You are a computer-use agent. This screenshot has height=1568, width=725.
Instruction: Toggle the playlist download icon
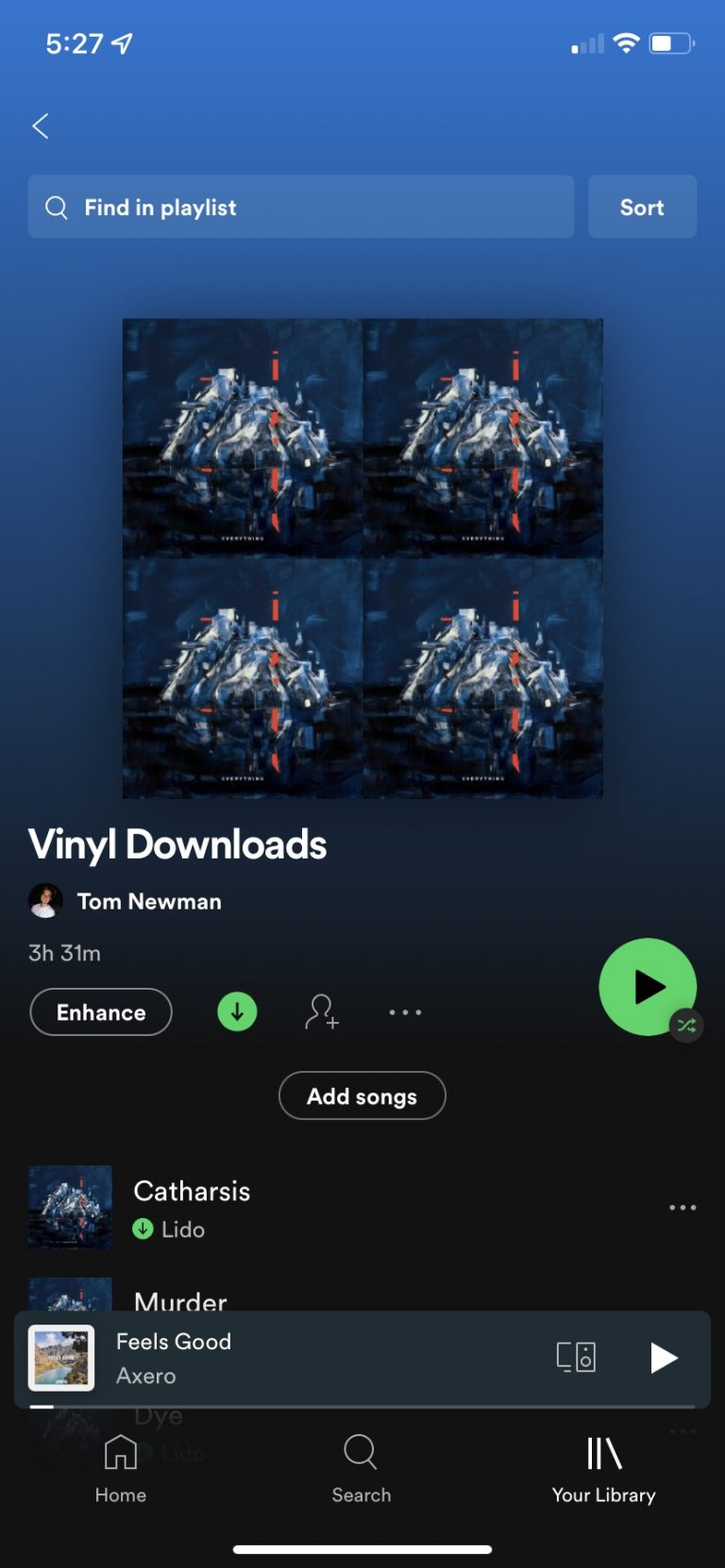[x=237, y=1012]
